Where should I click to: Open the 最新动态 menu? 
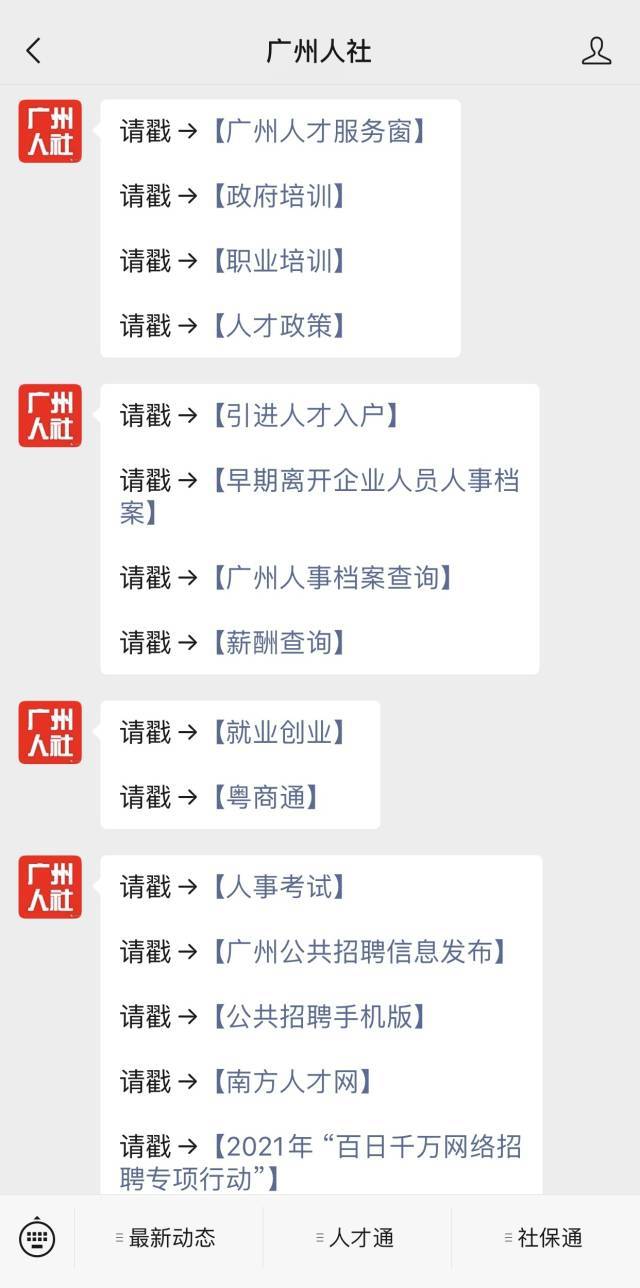click(168, 1238)
